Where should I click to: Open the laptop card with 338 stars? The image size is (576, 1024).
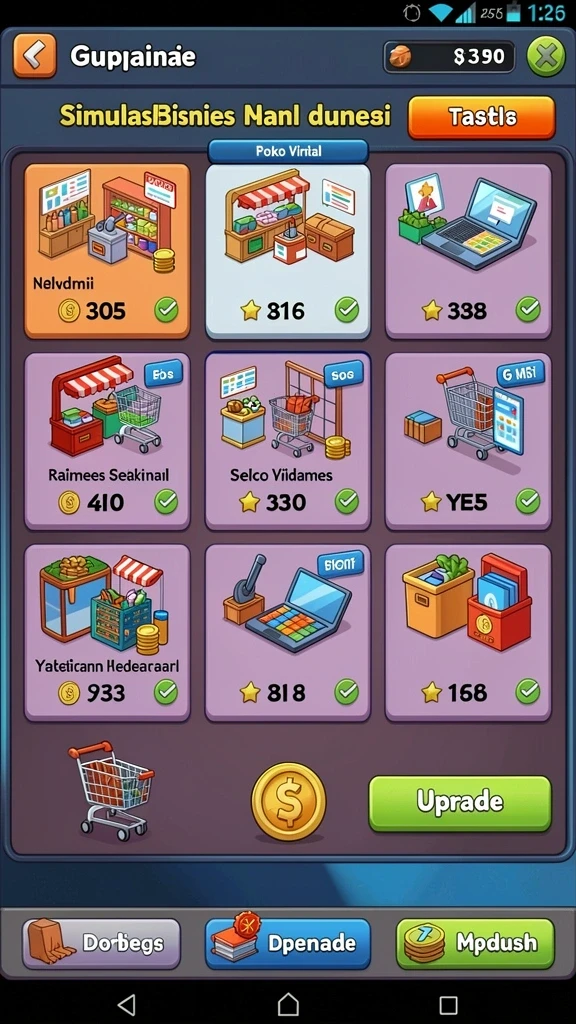(x=468, y=251)
